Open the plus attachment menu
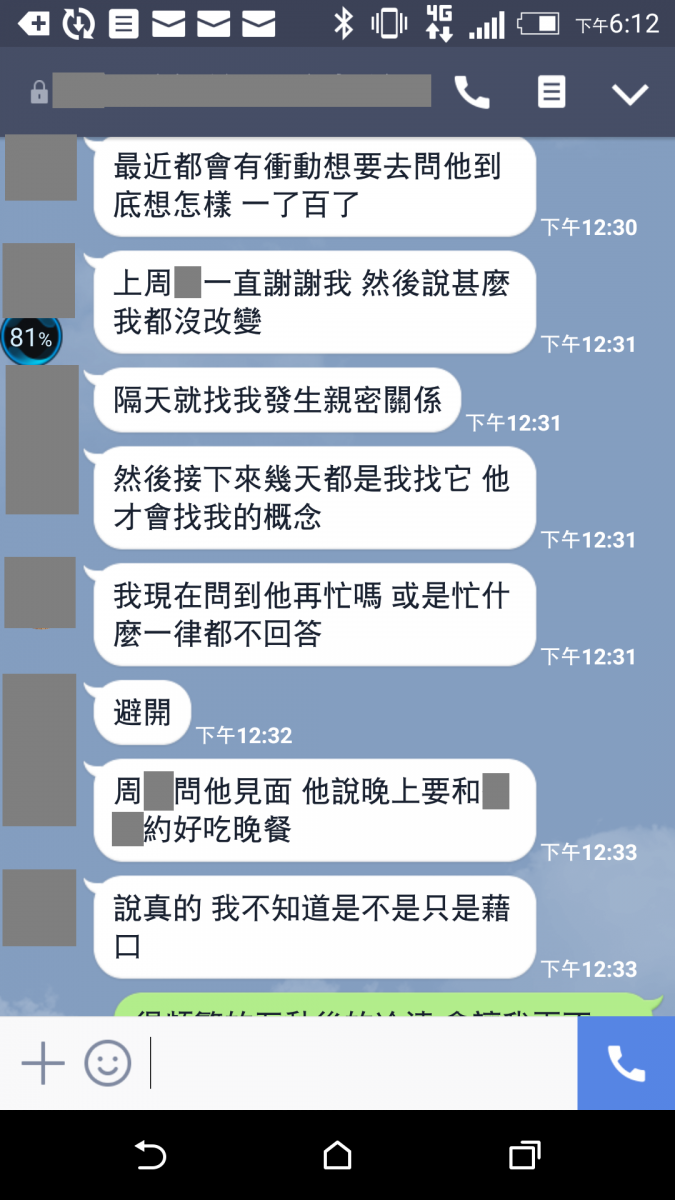The height and width of the screenshot is (1200, 675). pos(43,1063)
